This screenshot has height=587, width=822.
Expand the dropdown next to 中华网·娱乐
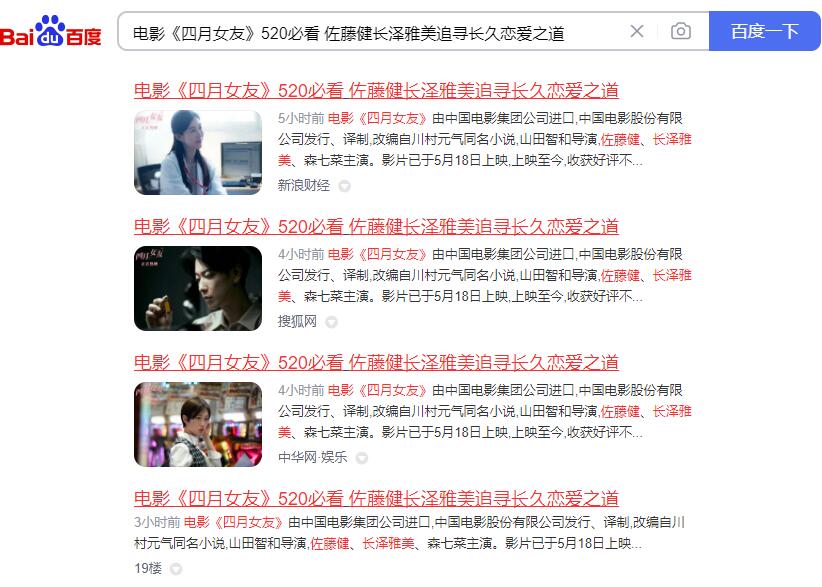(362, 458)
